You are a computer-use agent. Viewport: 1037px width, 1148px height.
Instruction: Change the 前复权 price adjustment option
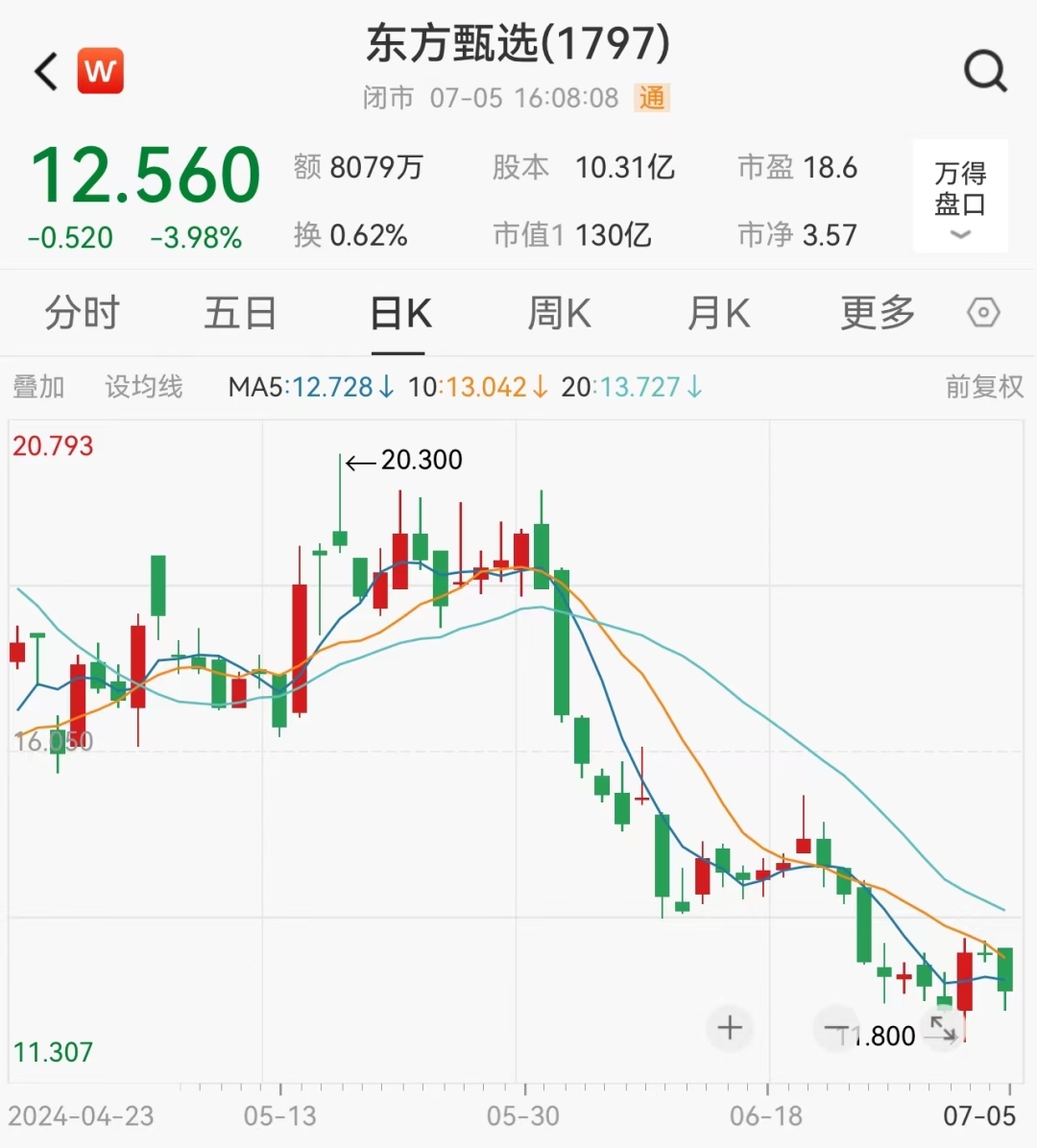pyautogui.click(x=984, y=387)
